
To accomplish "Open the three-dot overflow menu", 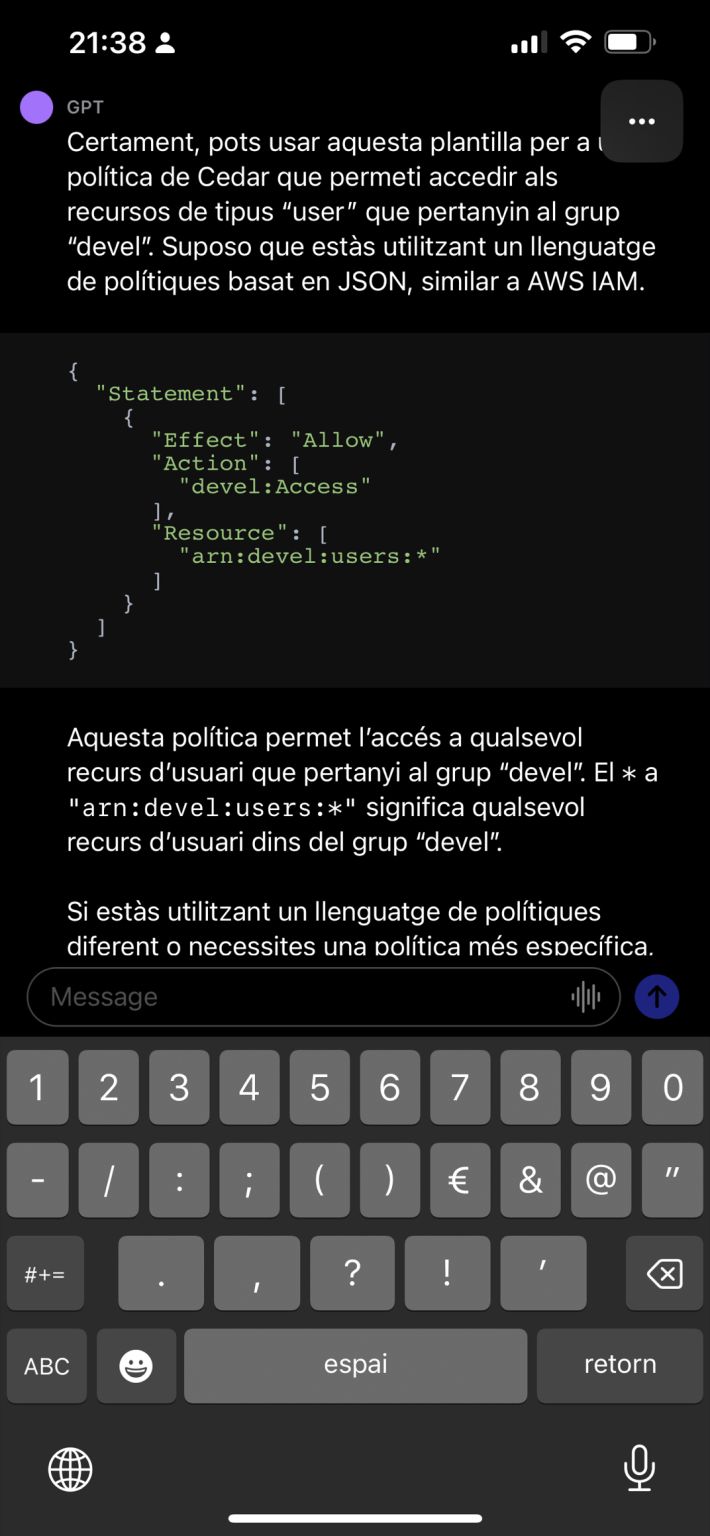I will 641,121.
